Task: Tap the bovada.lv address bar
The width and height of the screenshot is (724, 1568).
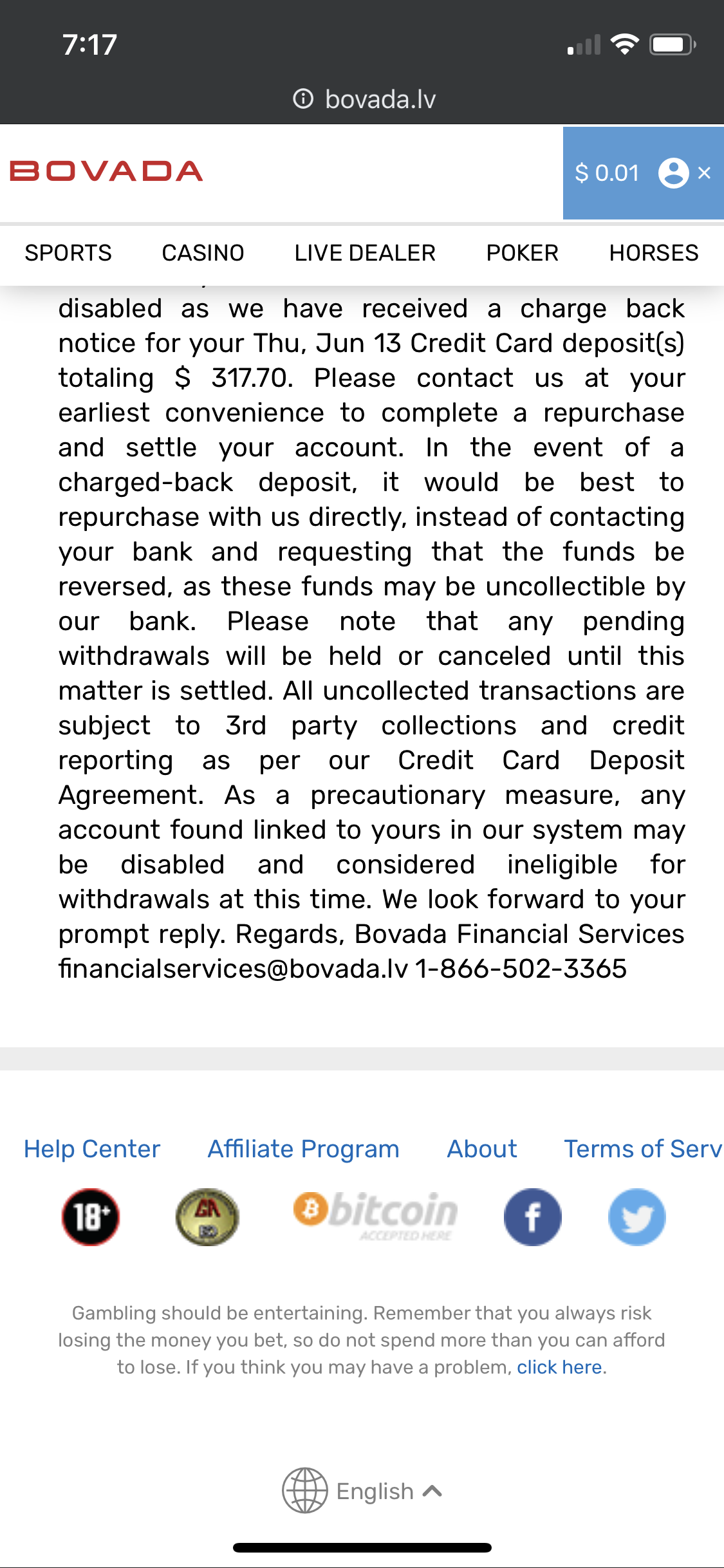Action: pyautogui.click(x=364, y=99)
